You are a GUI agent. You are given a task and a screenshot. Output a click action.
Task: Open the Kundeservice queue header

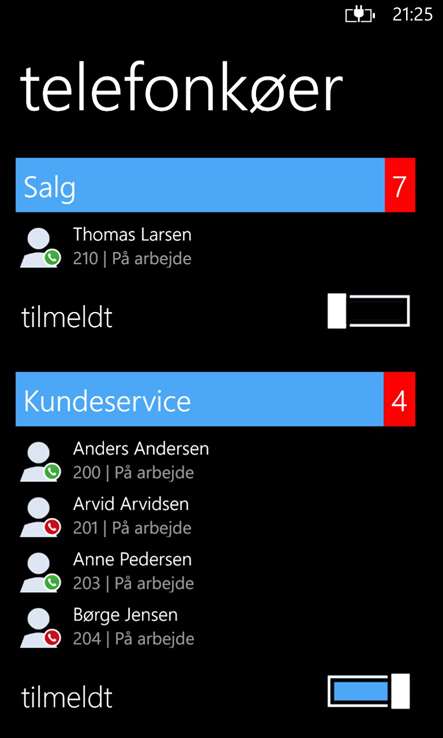215,399
